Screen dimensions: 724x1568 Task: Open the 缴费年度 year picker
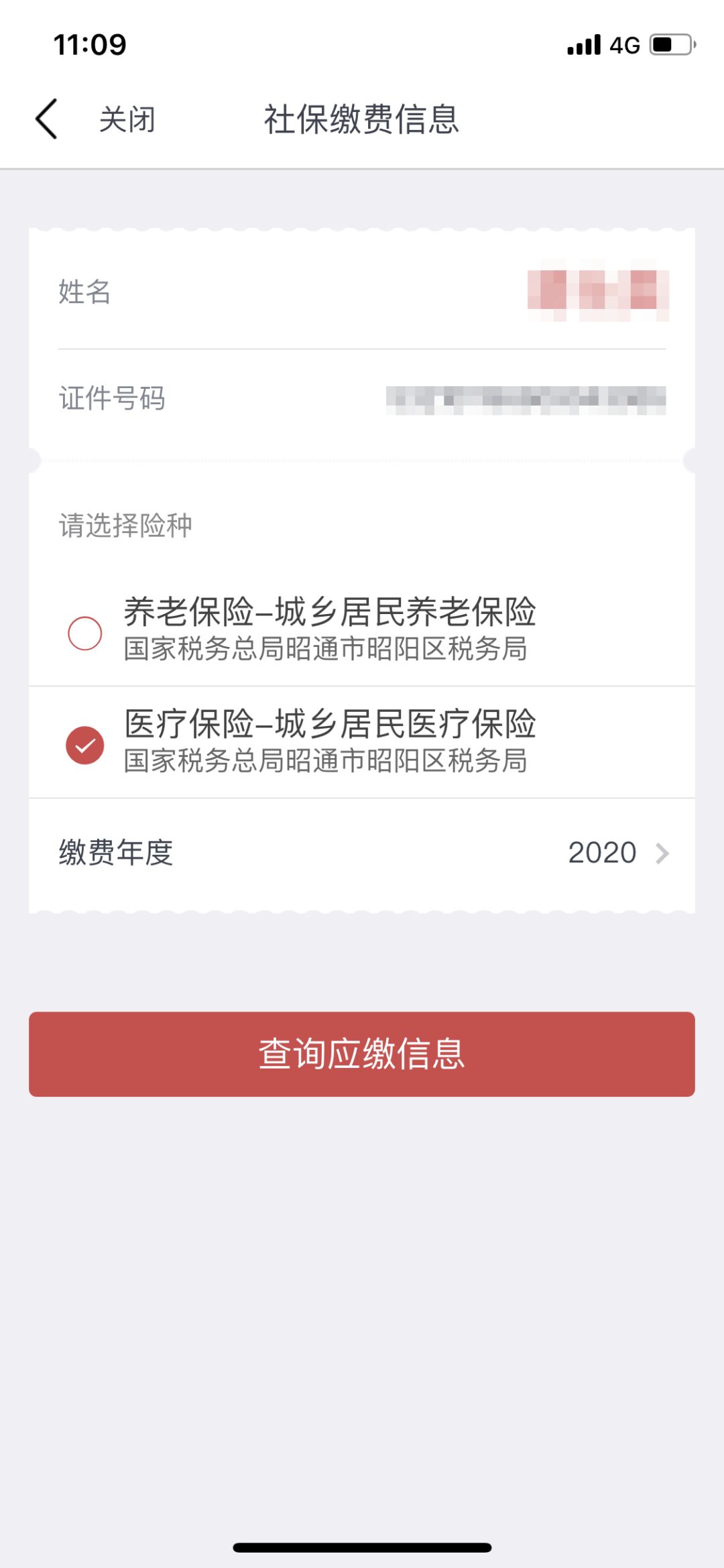(361, 853)
